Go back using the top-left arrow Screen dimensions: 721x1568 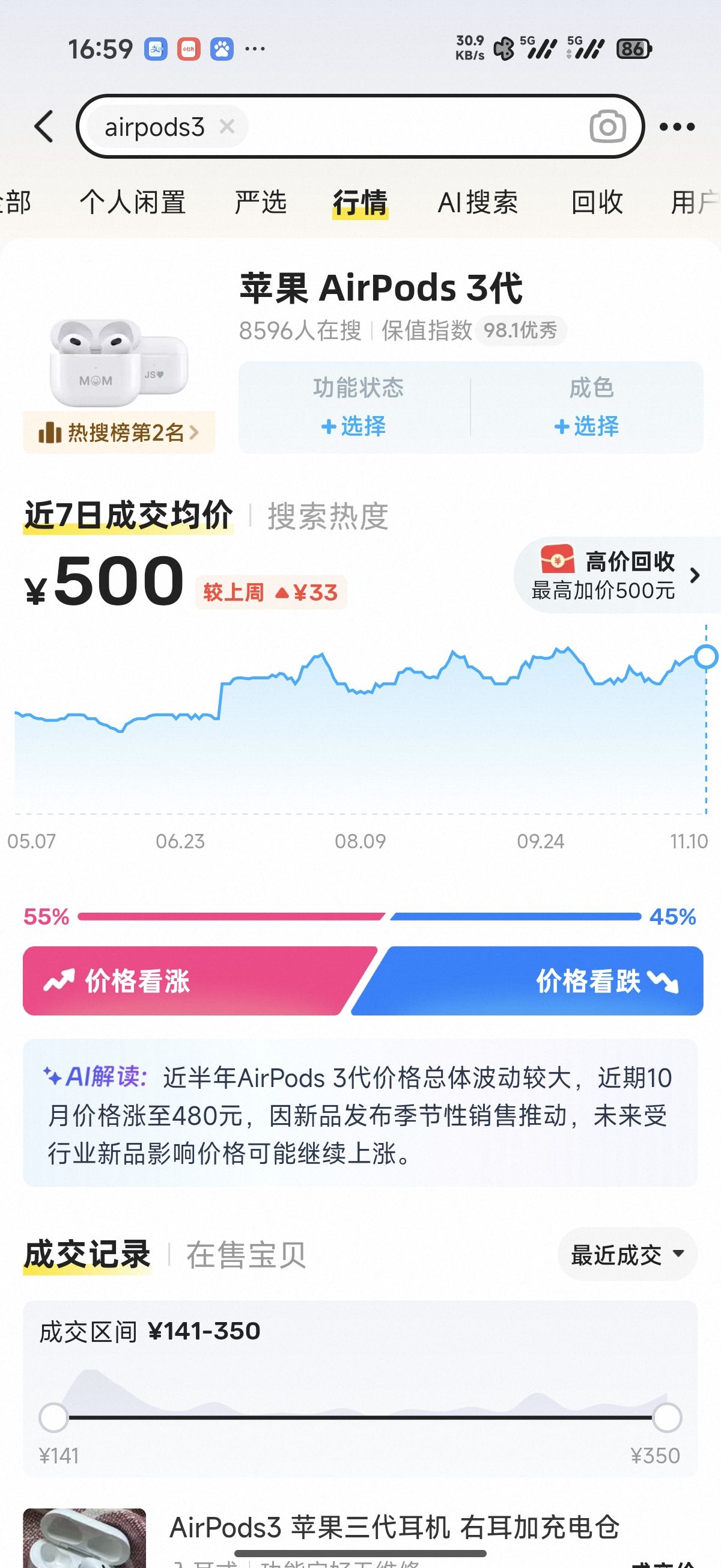(x=44, y=127)
